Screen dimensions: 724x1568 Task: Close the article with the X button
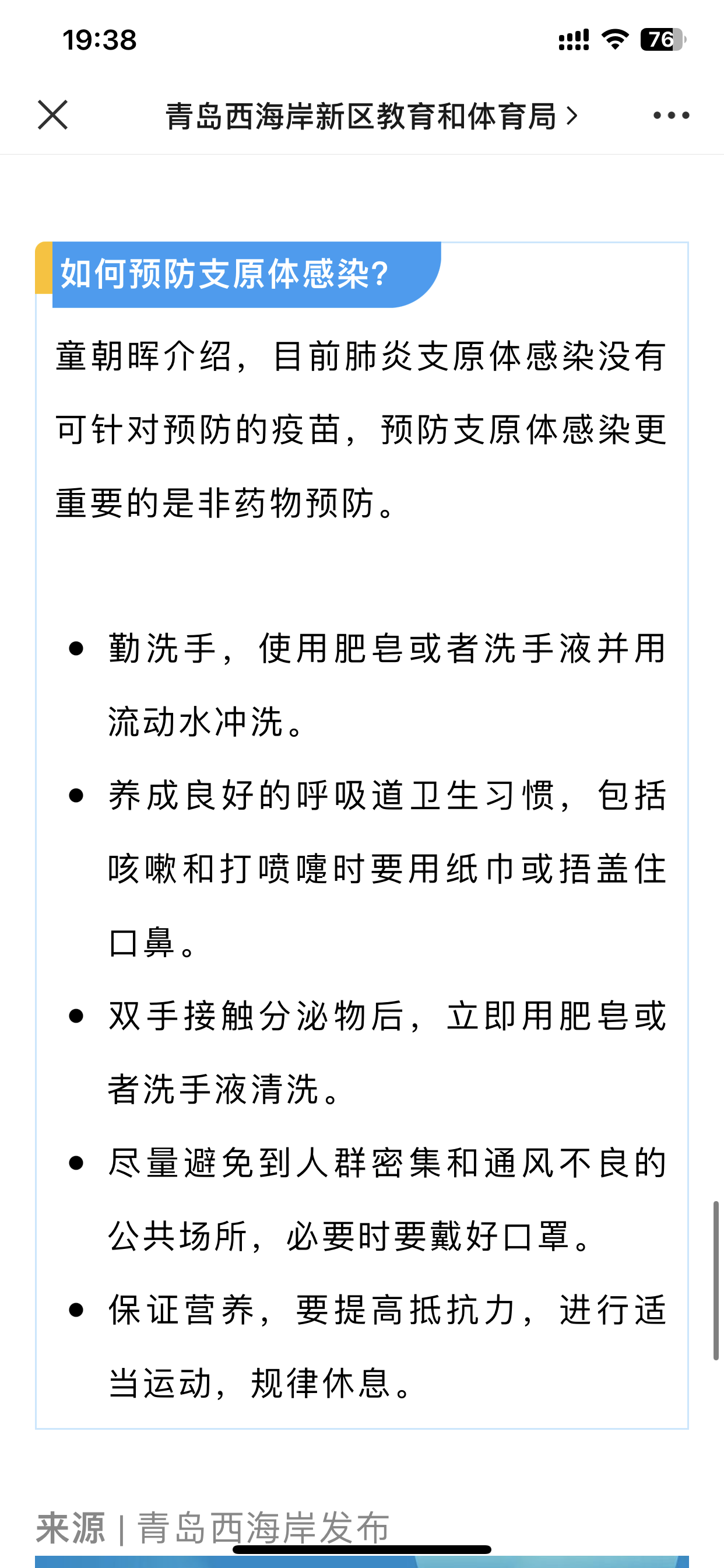point(53,115)
